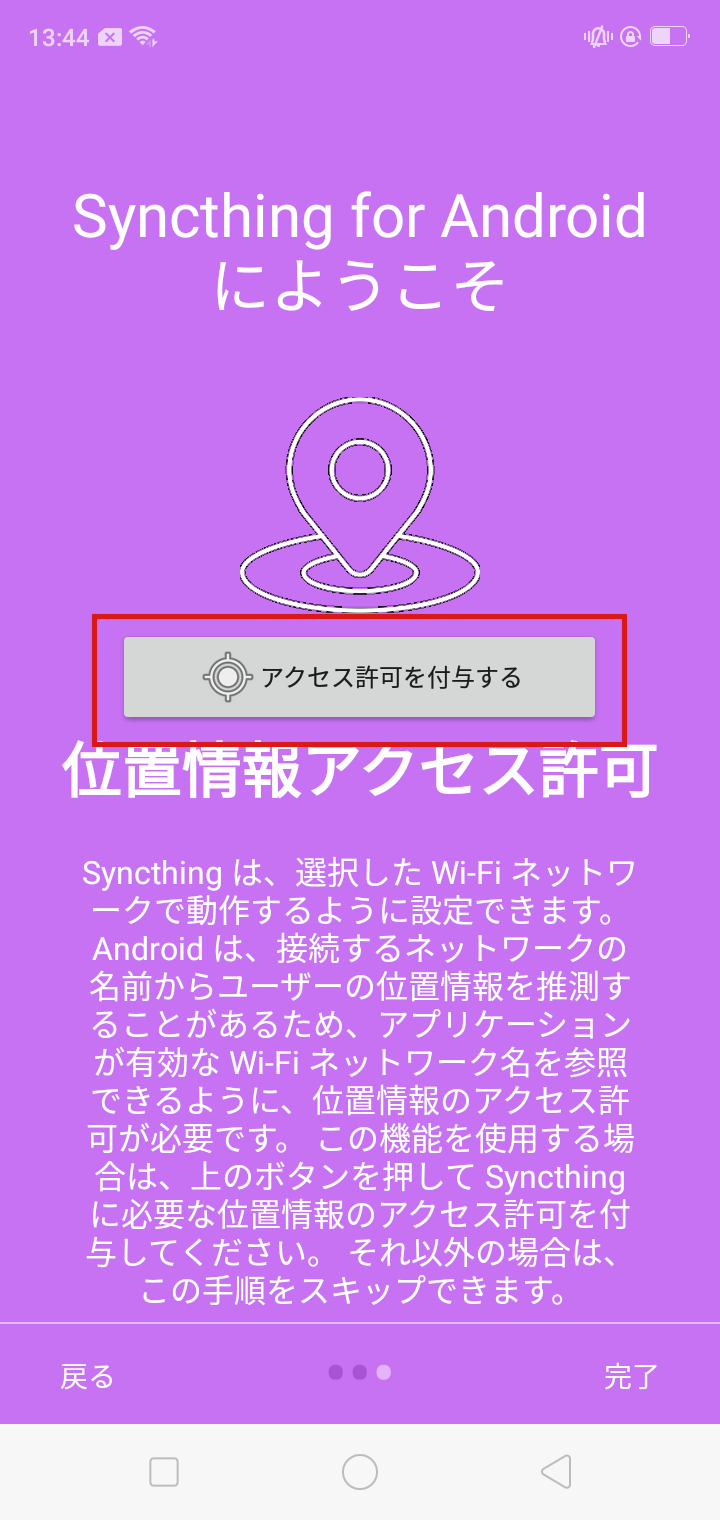
Task: Select the location pin illustration
Action: click(x=360, y=490)
